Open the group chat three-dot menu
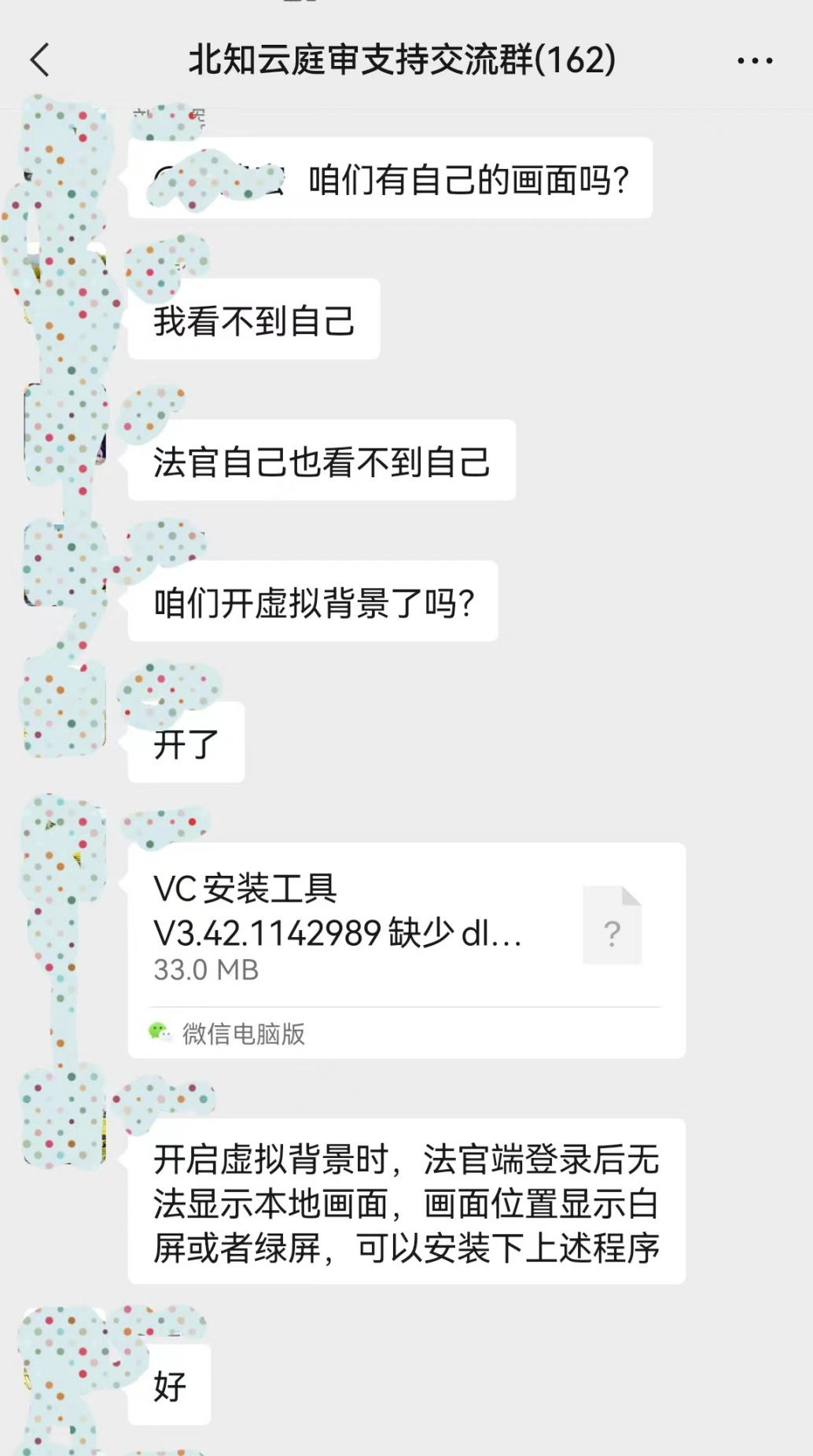Viewport: 813px width, 1456px height. pyautogui.click(x=755, y=61)
